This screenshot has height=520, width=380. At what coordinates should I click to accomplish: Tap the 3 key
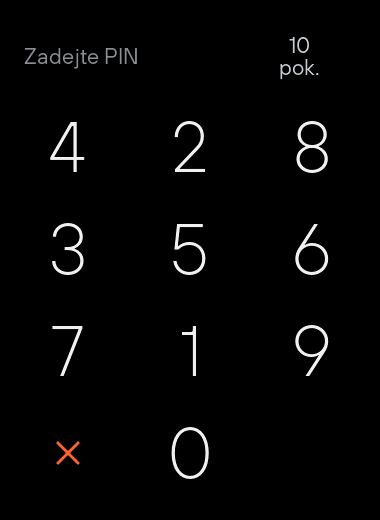tap(68, 249)
